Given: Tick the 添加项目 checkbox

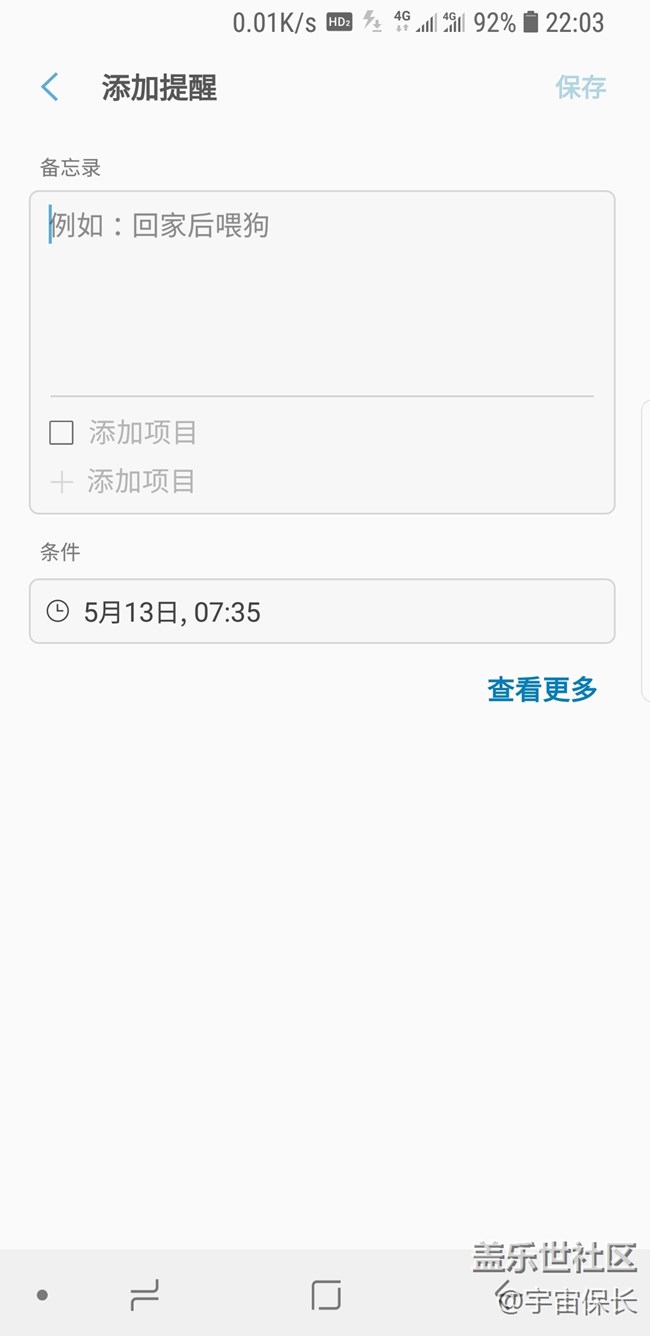Looking at the screenshot, I should pyautogui.click(x=62, y=433).
